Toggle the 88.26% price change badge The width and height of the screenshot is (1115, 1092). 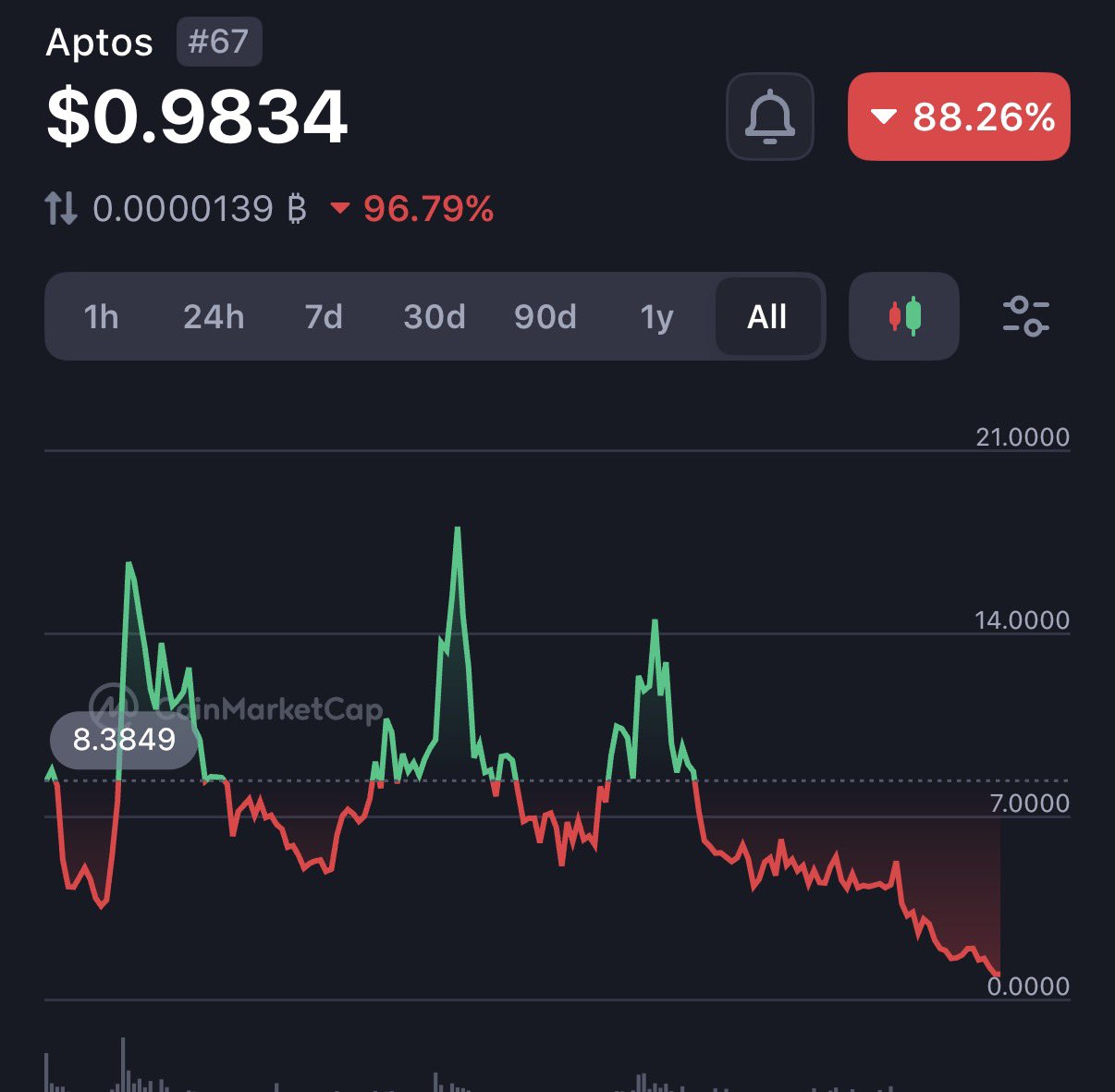[x=959, y=117]
